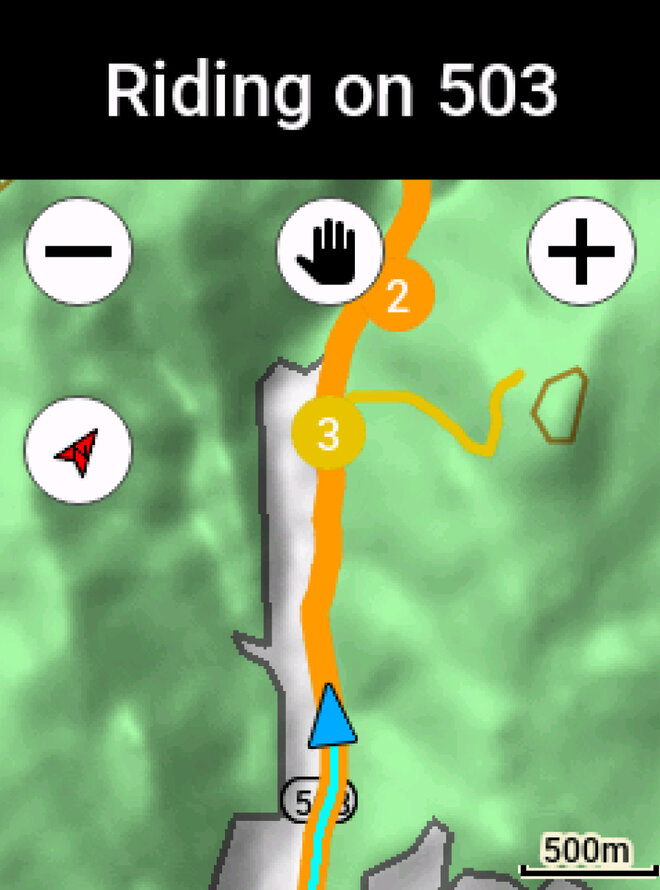
Task: Zoom out the map with minus button
Action: tap(78, 252)
